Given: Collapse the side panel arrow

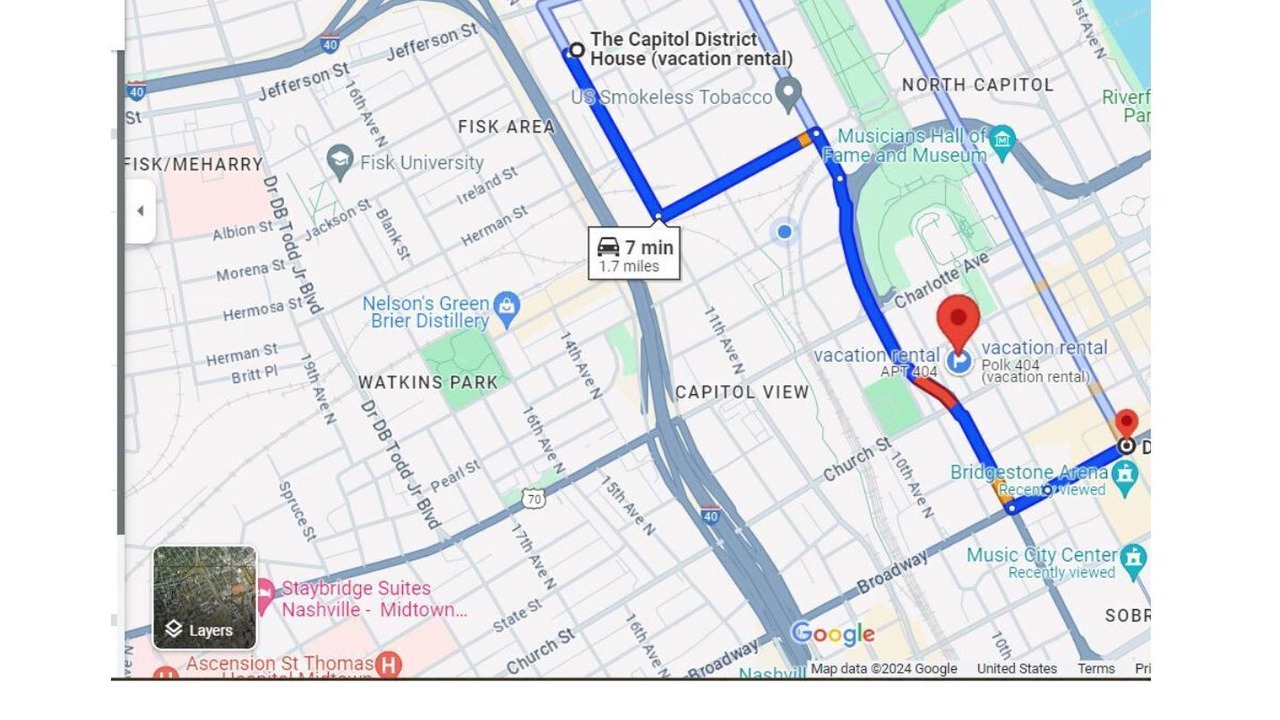Looking at the screenshot, I should 140,211.
